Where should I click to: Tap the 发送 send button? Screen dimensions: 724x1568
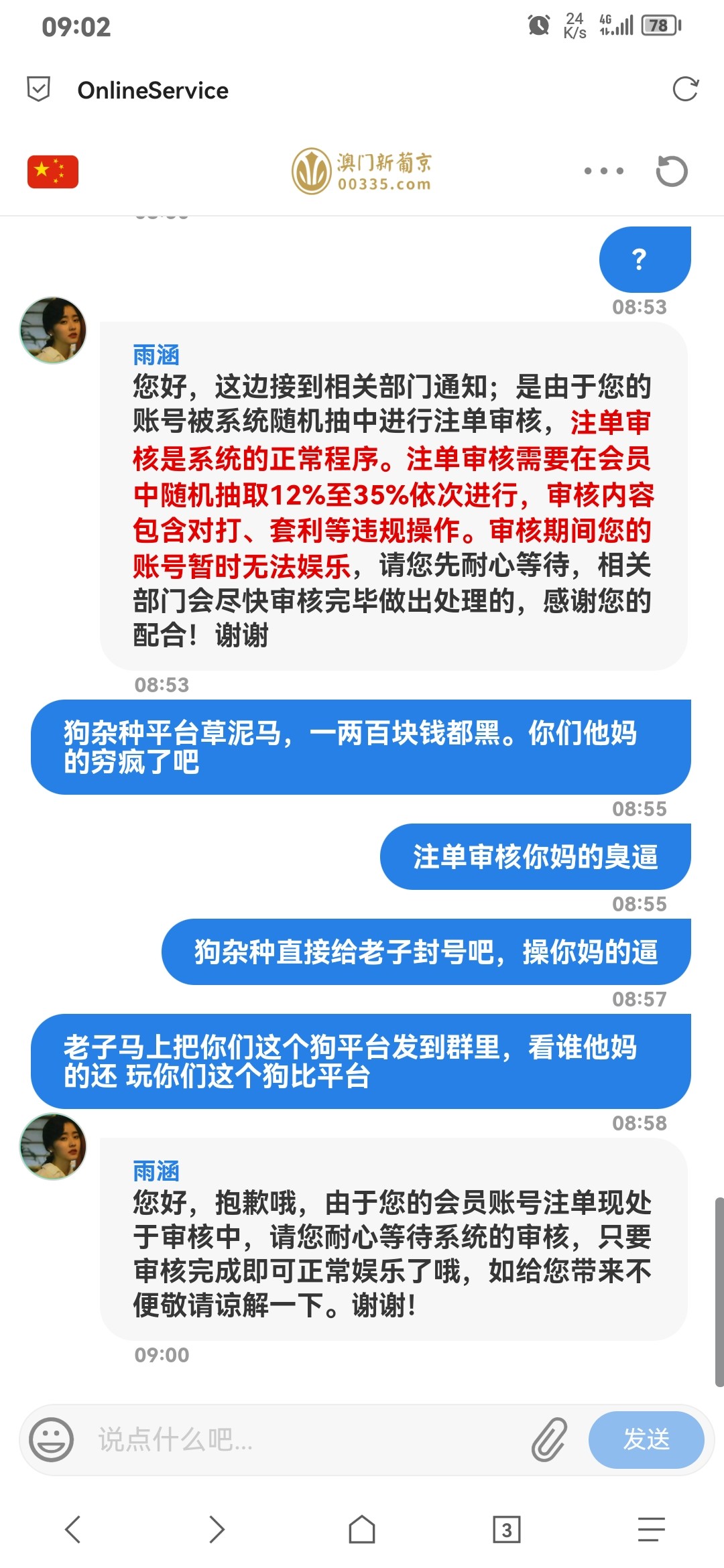pyautogui.click(x=646, y=1439)
